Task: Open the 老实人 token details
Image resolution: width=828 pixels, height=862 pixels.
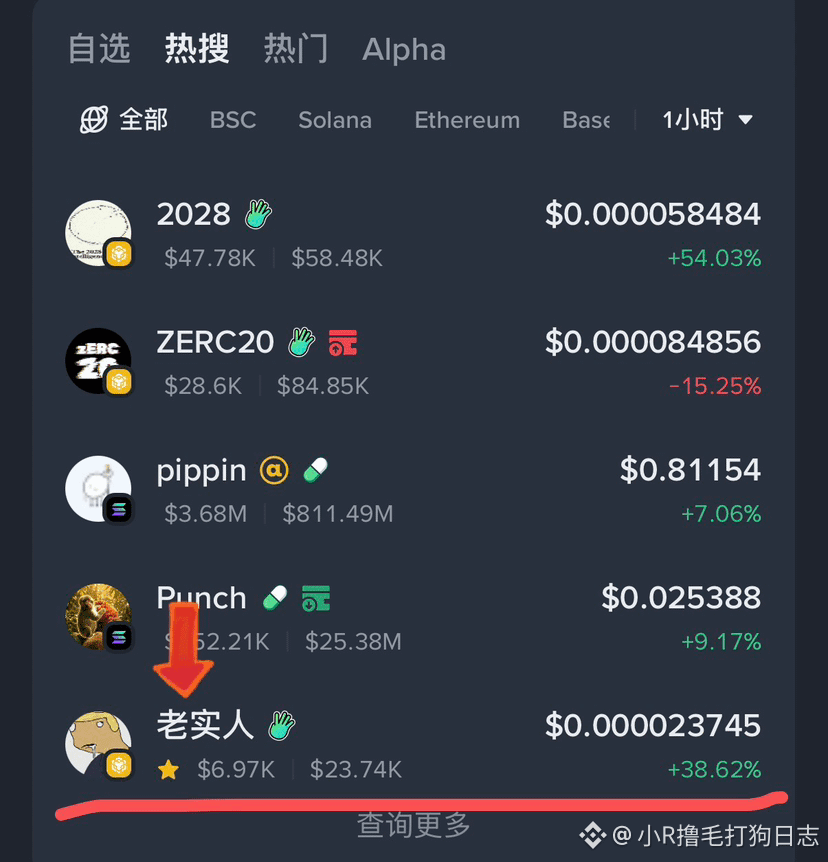Action: pos(412,745)
